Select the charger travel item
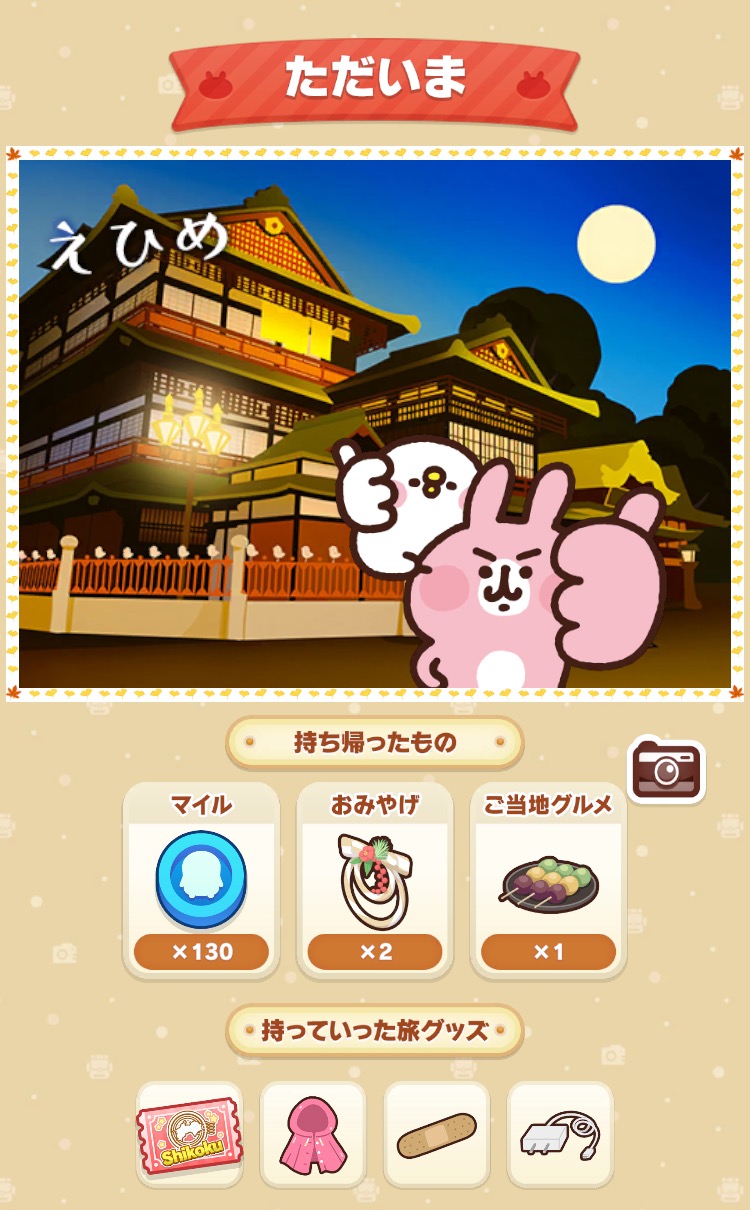The image size is (750, 1210). click(560, 1135)
